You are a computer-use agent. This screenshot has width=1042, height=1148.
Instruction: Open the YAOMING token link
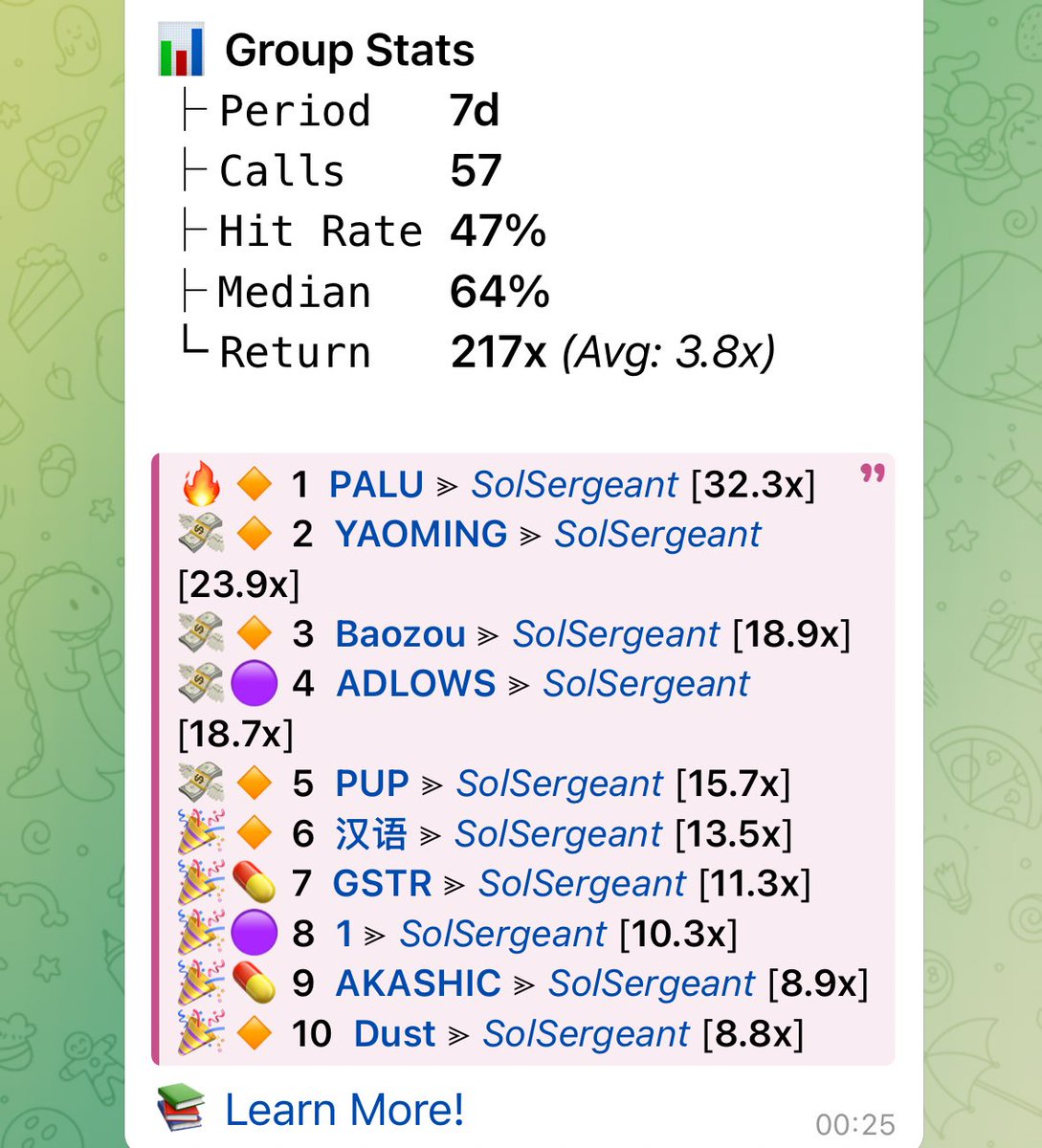click(420, 535)
